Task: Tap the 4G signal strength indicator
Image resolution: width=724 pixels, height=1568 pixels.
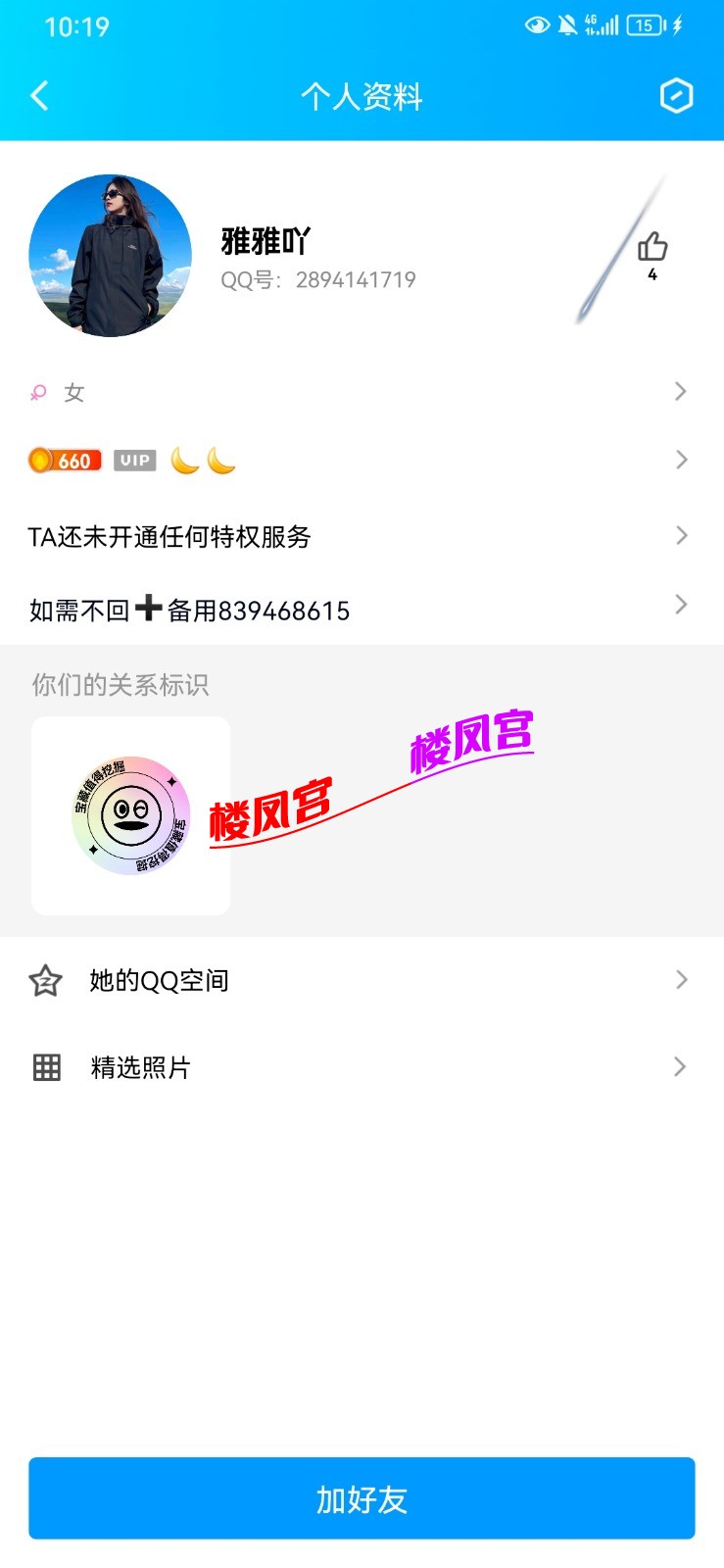Action: click(601, 26)
